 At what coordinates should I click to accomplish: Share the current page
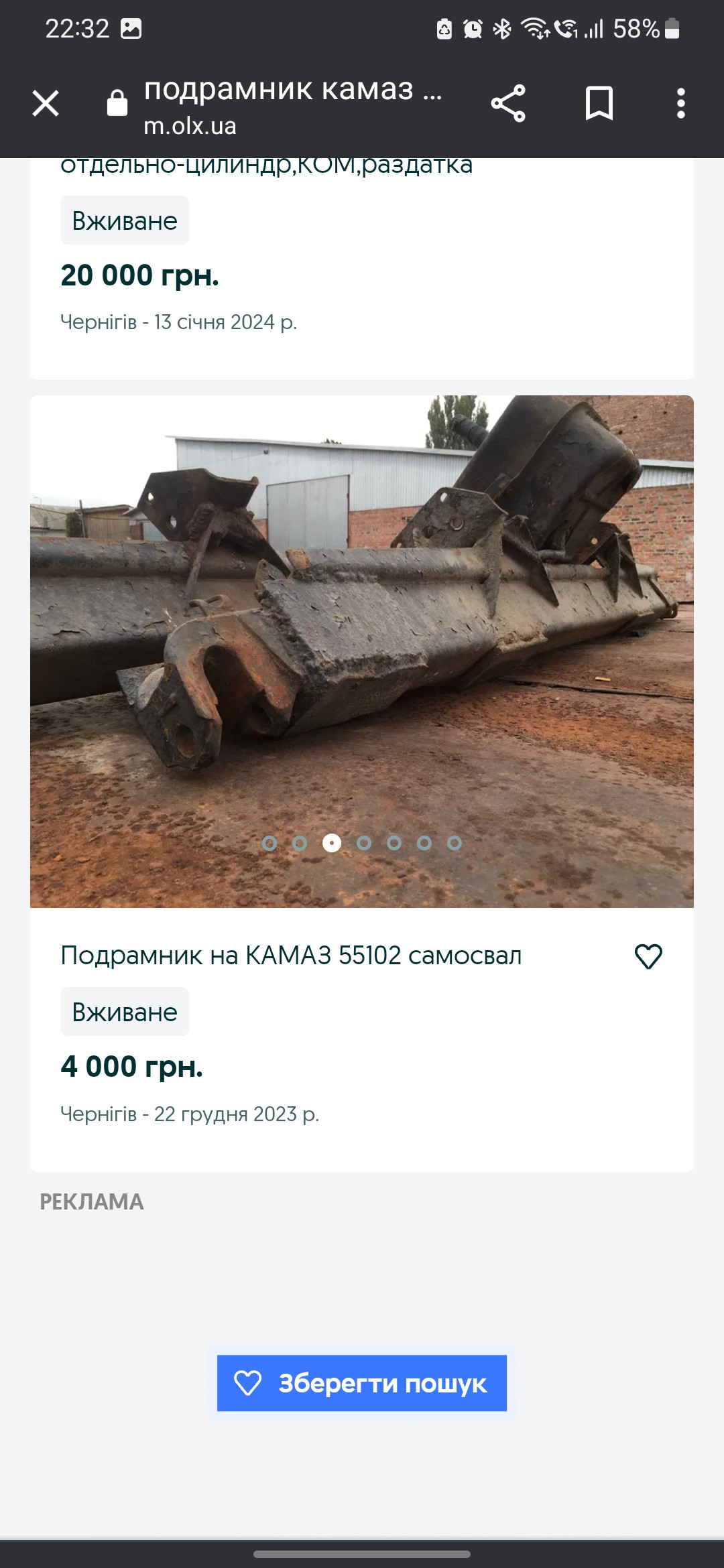coord(508,103)
